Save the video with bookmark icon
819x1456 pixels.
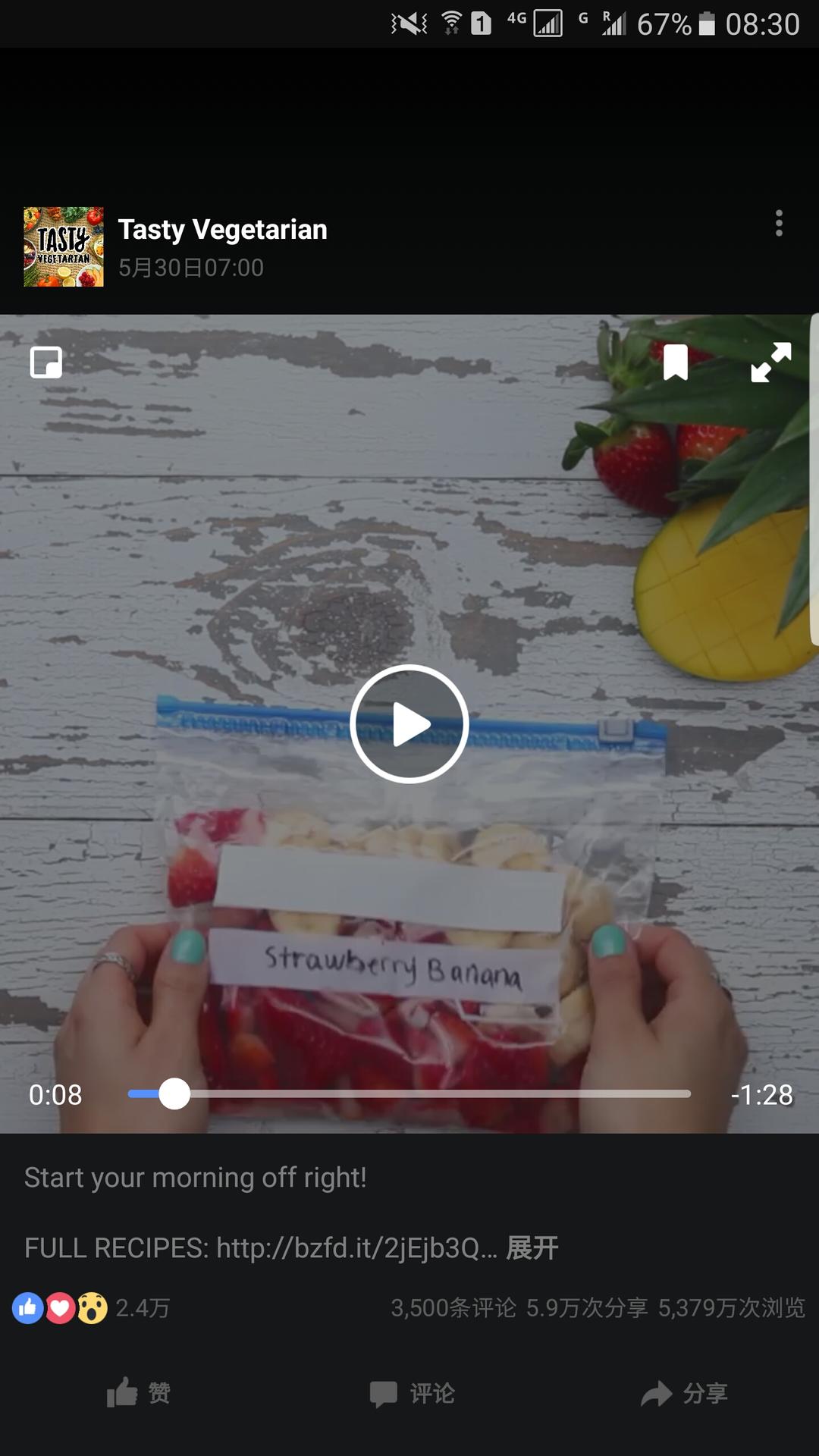(x=676, y=362)
